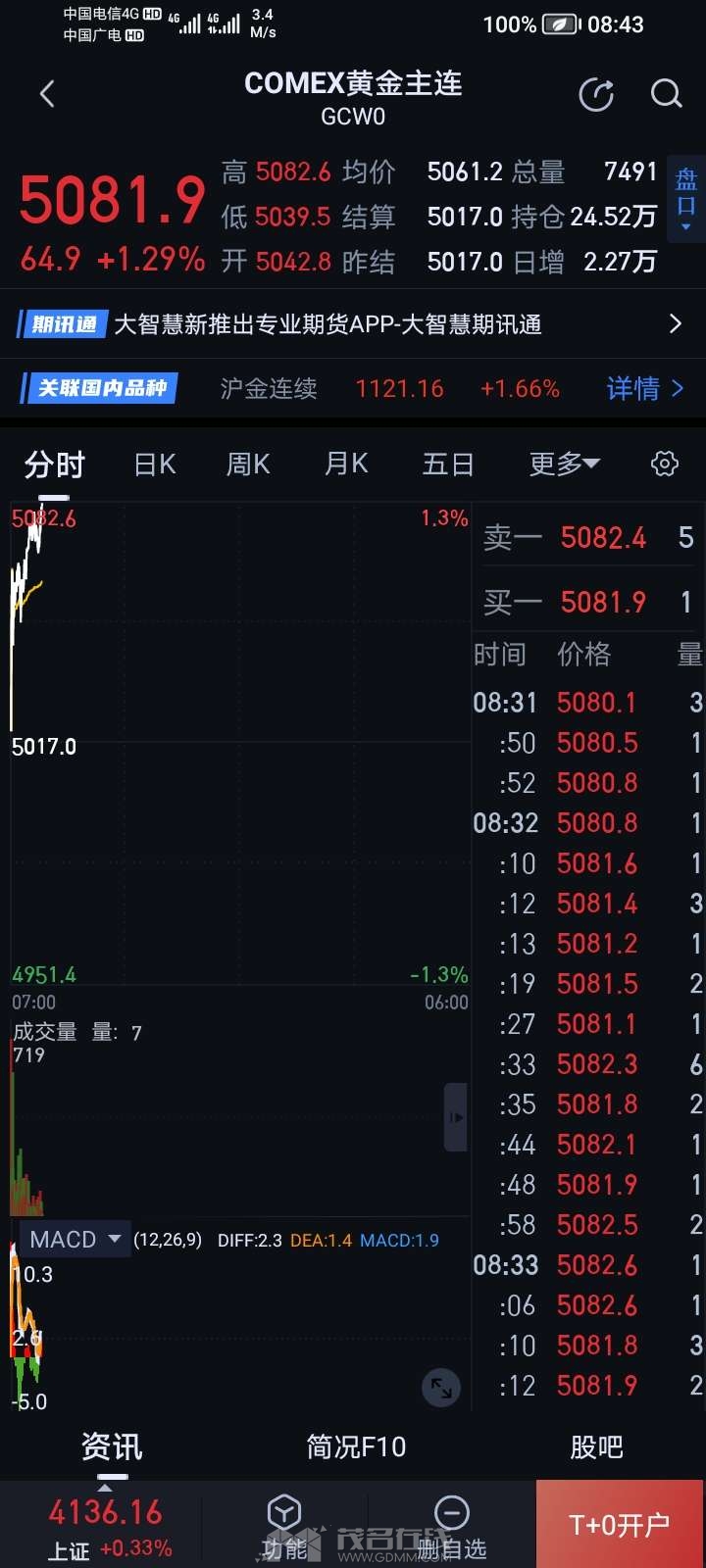The height and width of the screenshot is (1568, 706).
Task: Expand chart to fullscreen
Action: tap(441, 1387)
